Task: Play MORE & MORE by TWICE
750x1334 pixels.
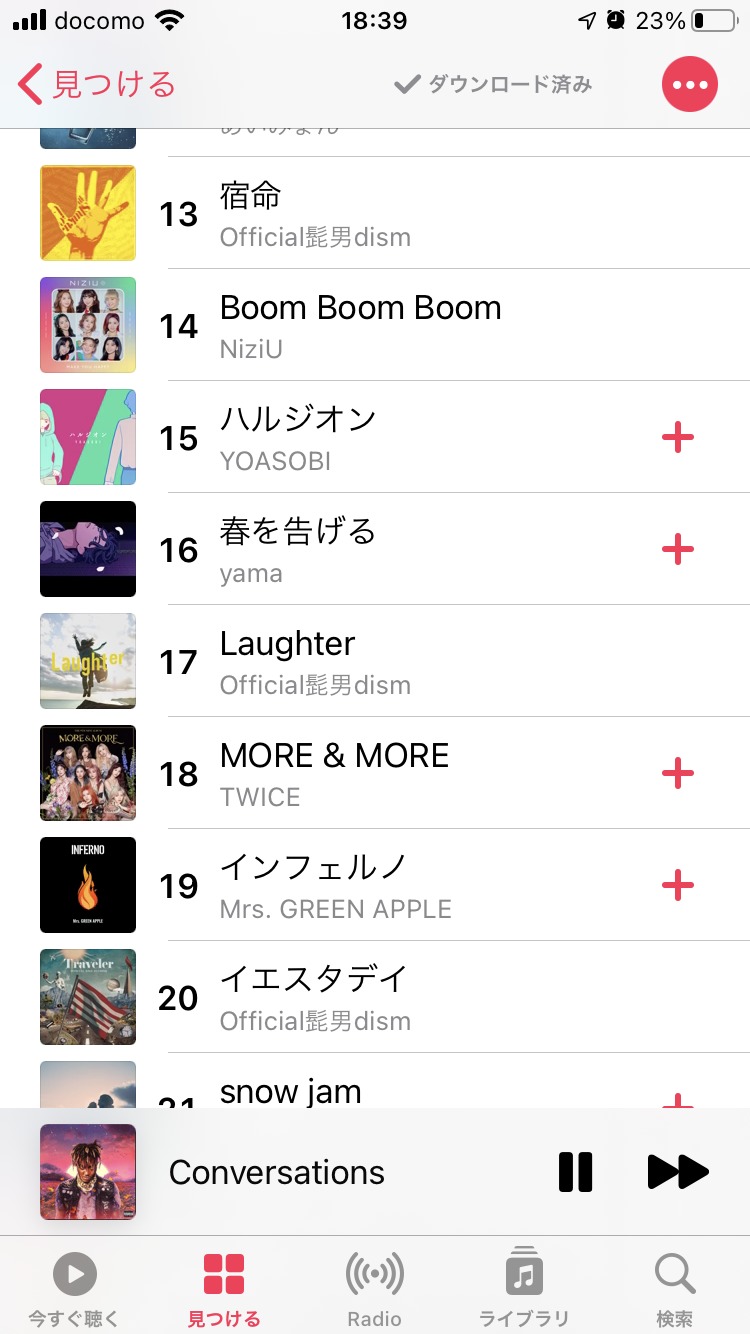Action: [400, 774]
